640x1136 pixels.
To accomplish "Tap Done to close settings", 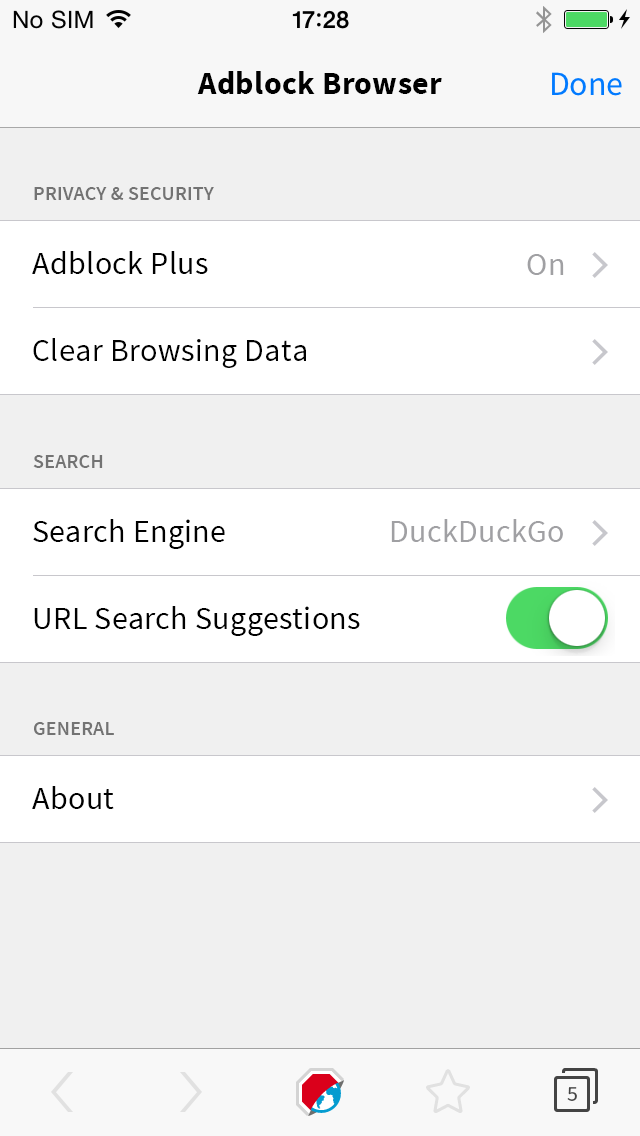I will 586,84.
